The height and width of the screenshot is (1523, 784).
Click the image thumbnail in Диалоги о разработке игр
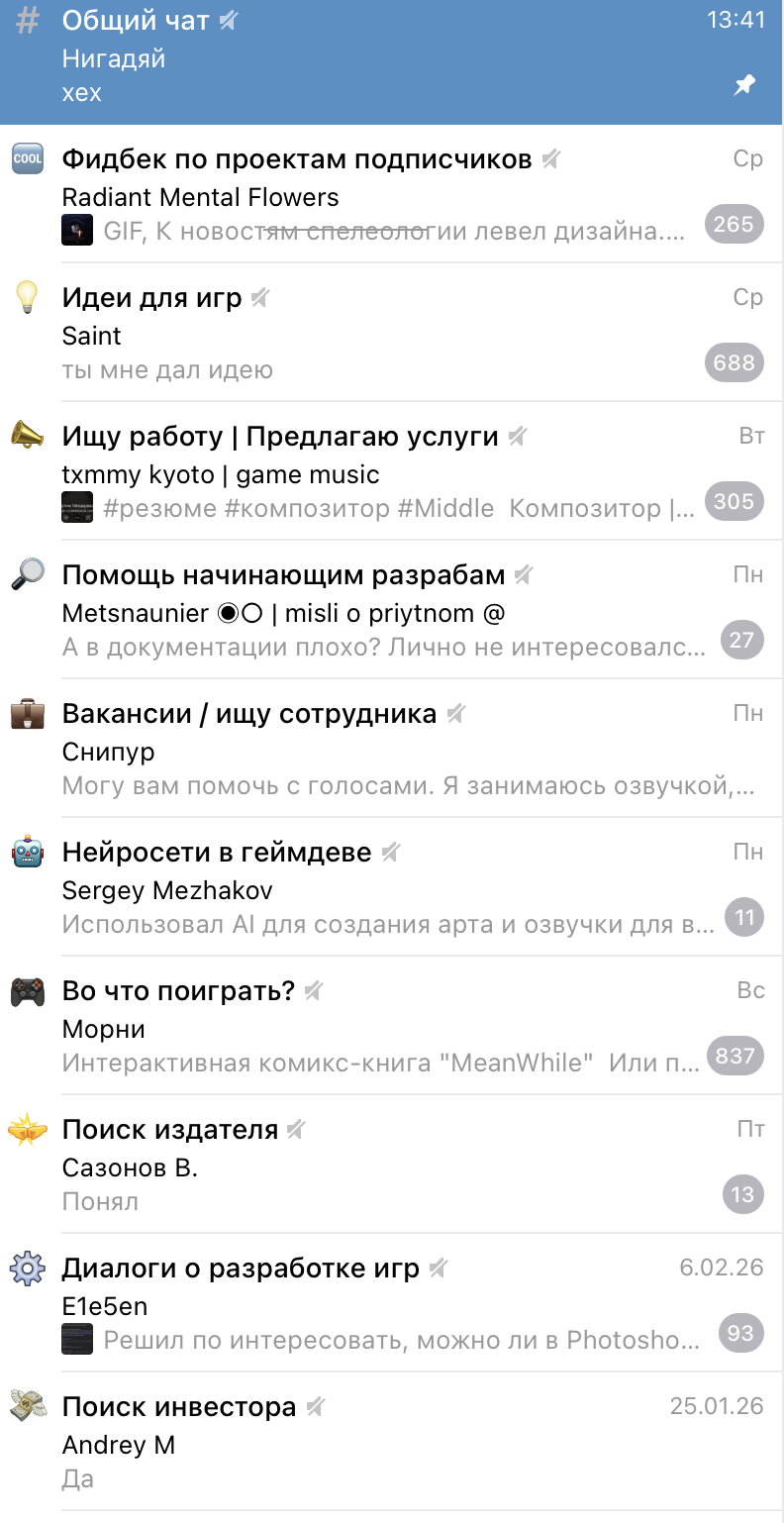coord(76,1339)
